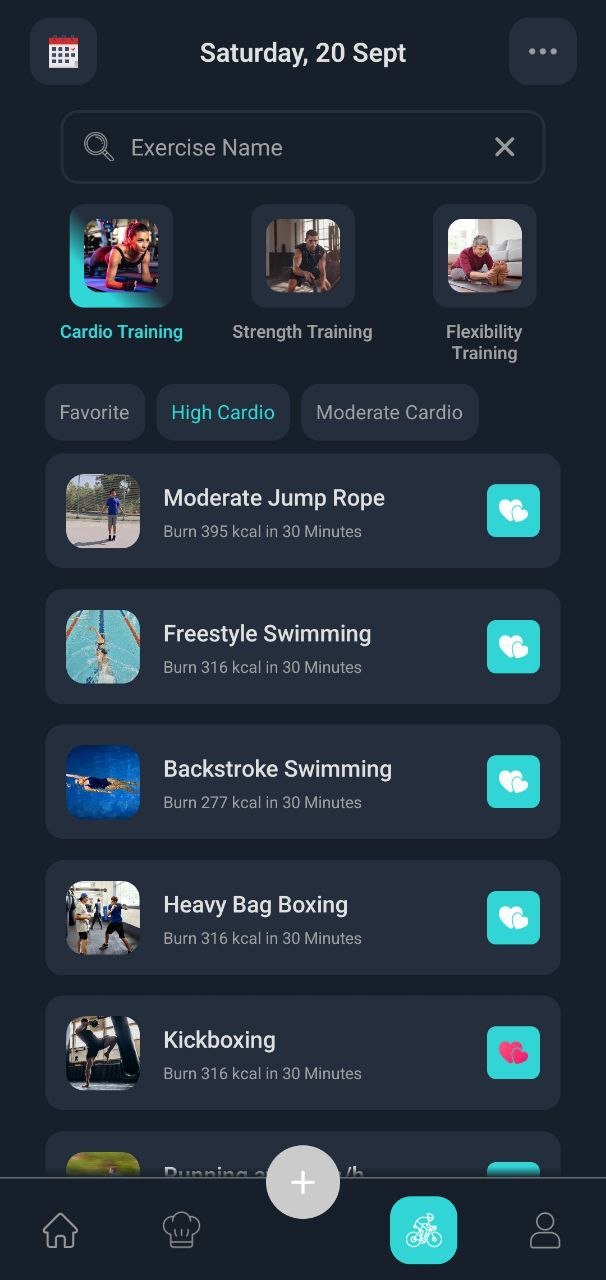Open Moderate Jump Rope exercise
606x1280 pixels.
(274, 511)
